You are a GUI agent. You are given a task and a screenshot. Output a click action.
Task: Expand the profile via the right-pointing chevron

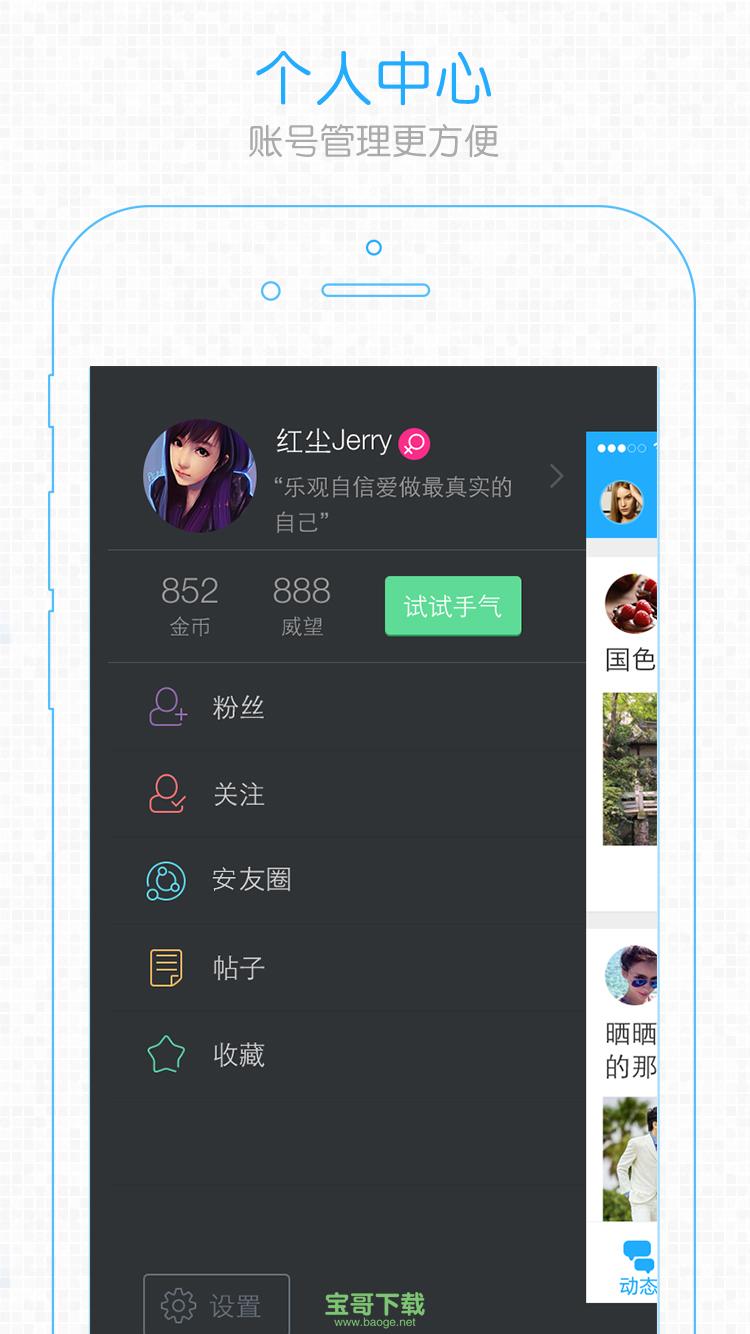[556, 476]
